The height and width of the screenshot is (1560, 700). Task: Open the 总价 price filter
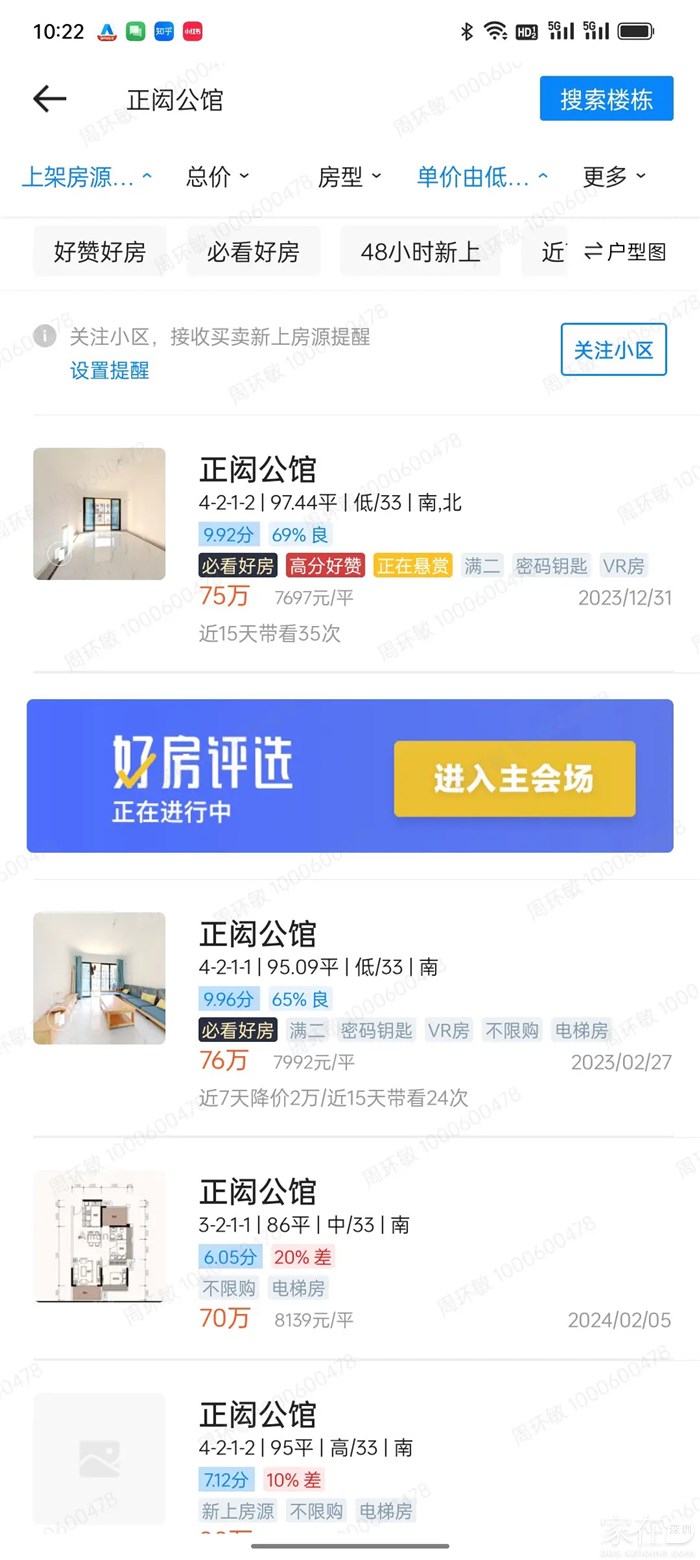click(x=217, y=177)
